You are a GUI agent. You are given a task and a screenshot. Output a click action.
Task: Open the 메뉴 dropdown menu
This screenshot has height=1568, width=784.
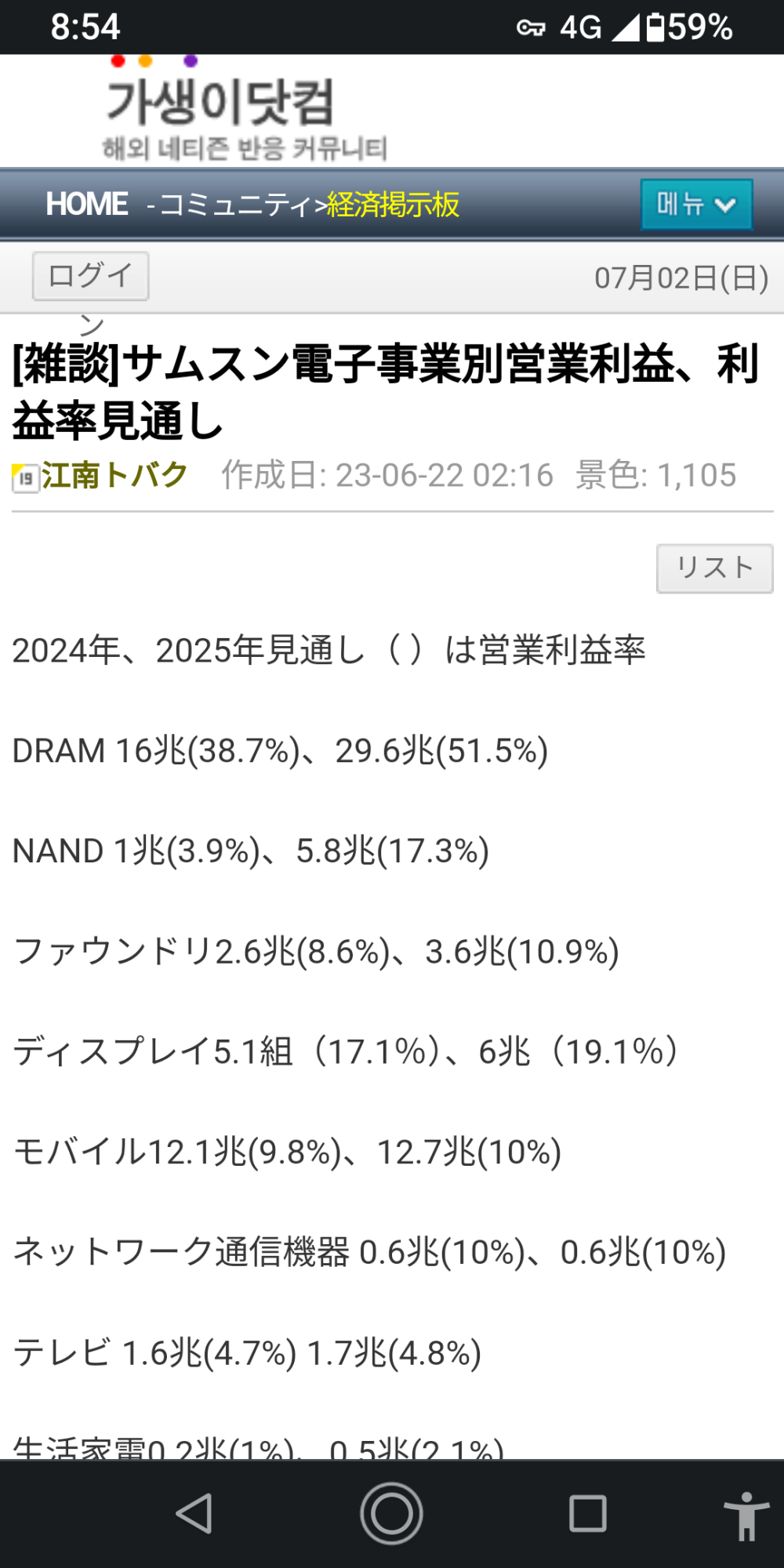tap(696, 205)
